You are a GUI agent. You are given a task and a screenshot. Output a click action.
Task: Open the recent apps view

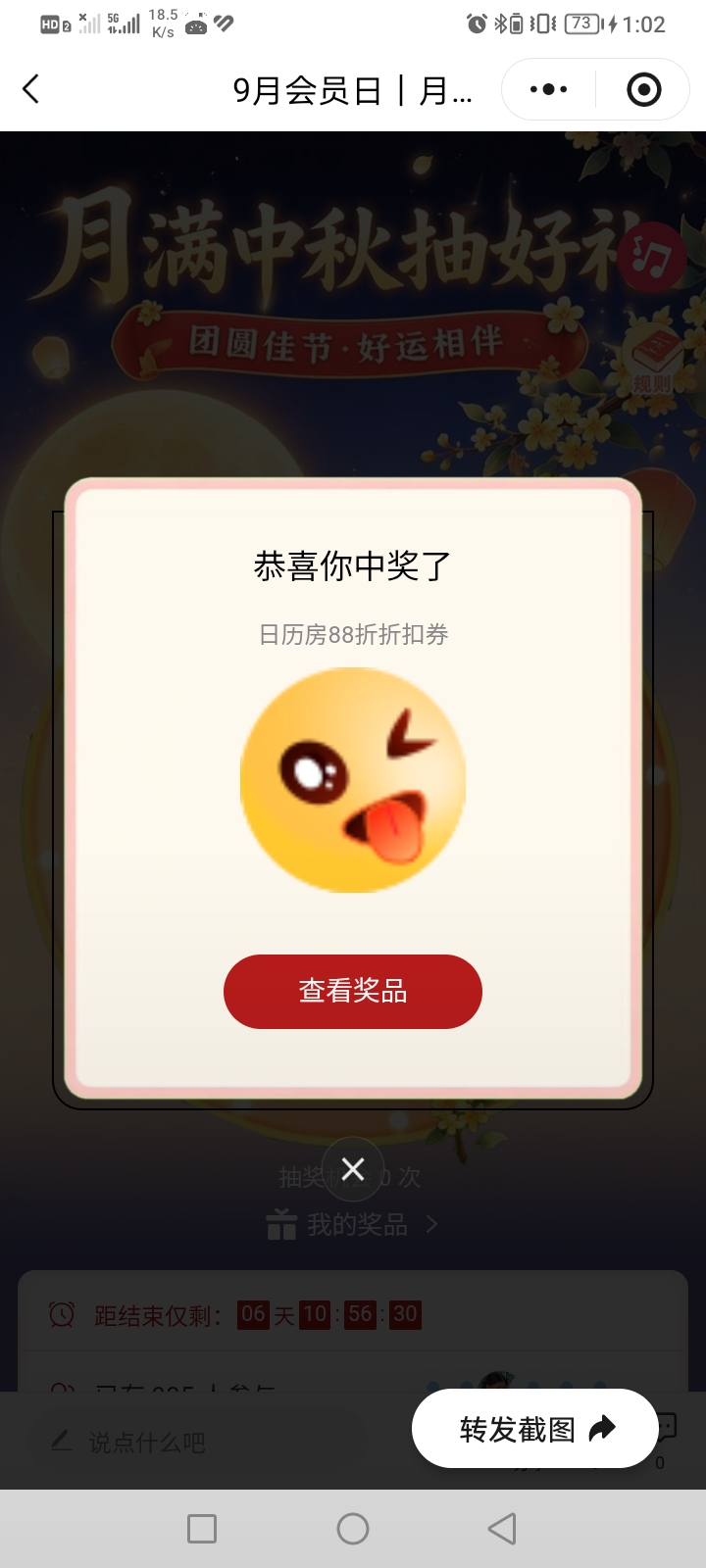tap(202, 1529)
